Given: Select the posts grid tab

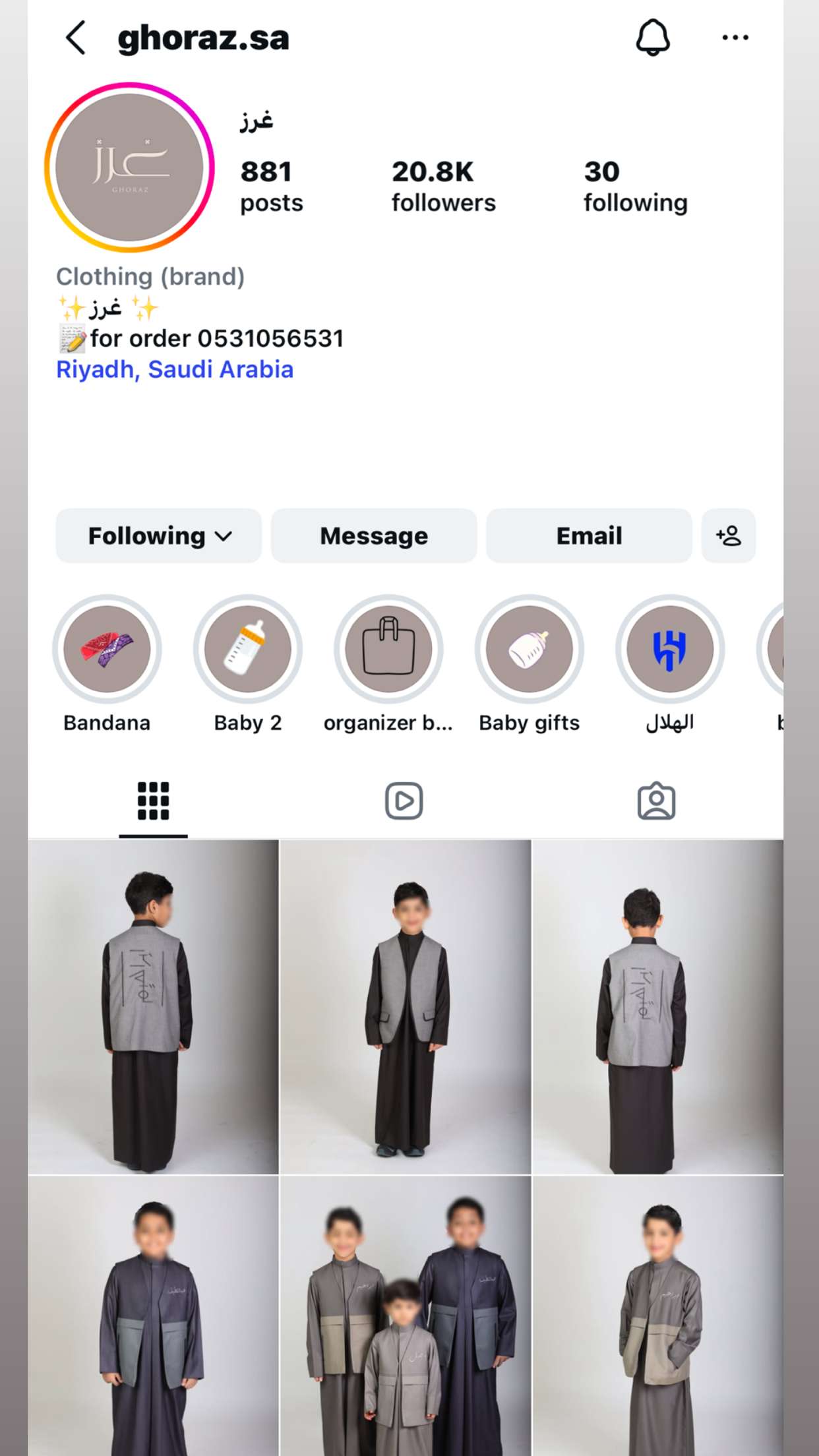Looking at the screenshot, I should 154,801.
